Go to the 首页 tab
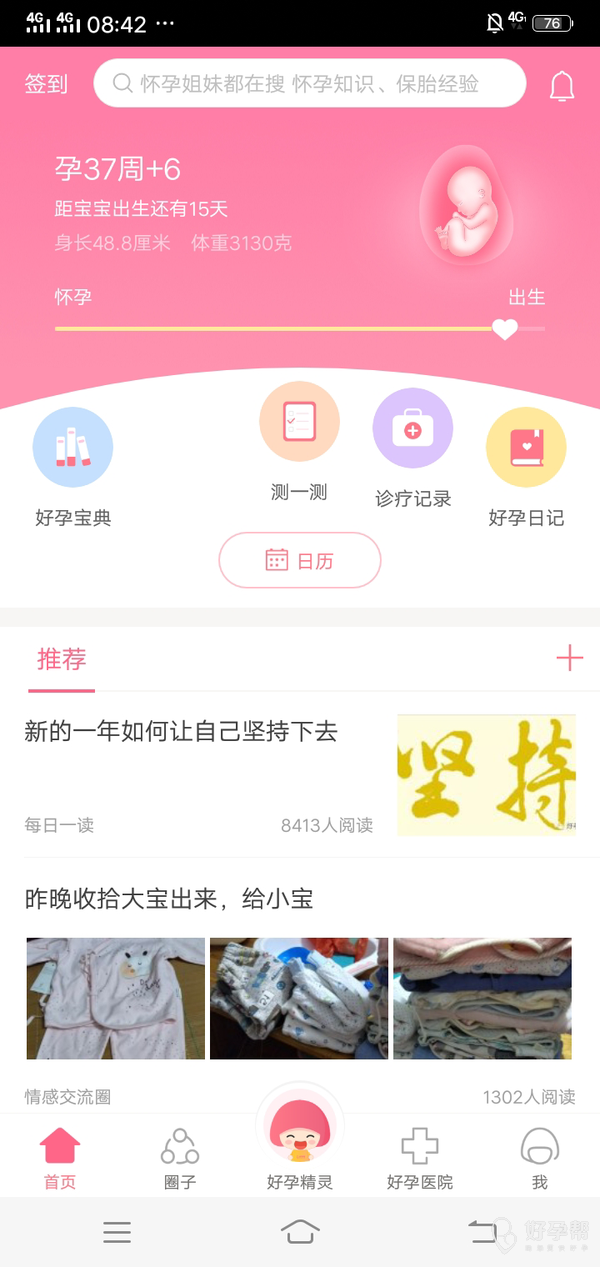The image size is (600, 1267). [60, 1158]
